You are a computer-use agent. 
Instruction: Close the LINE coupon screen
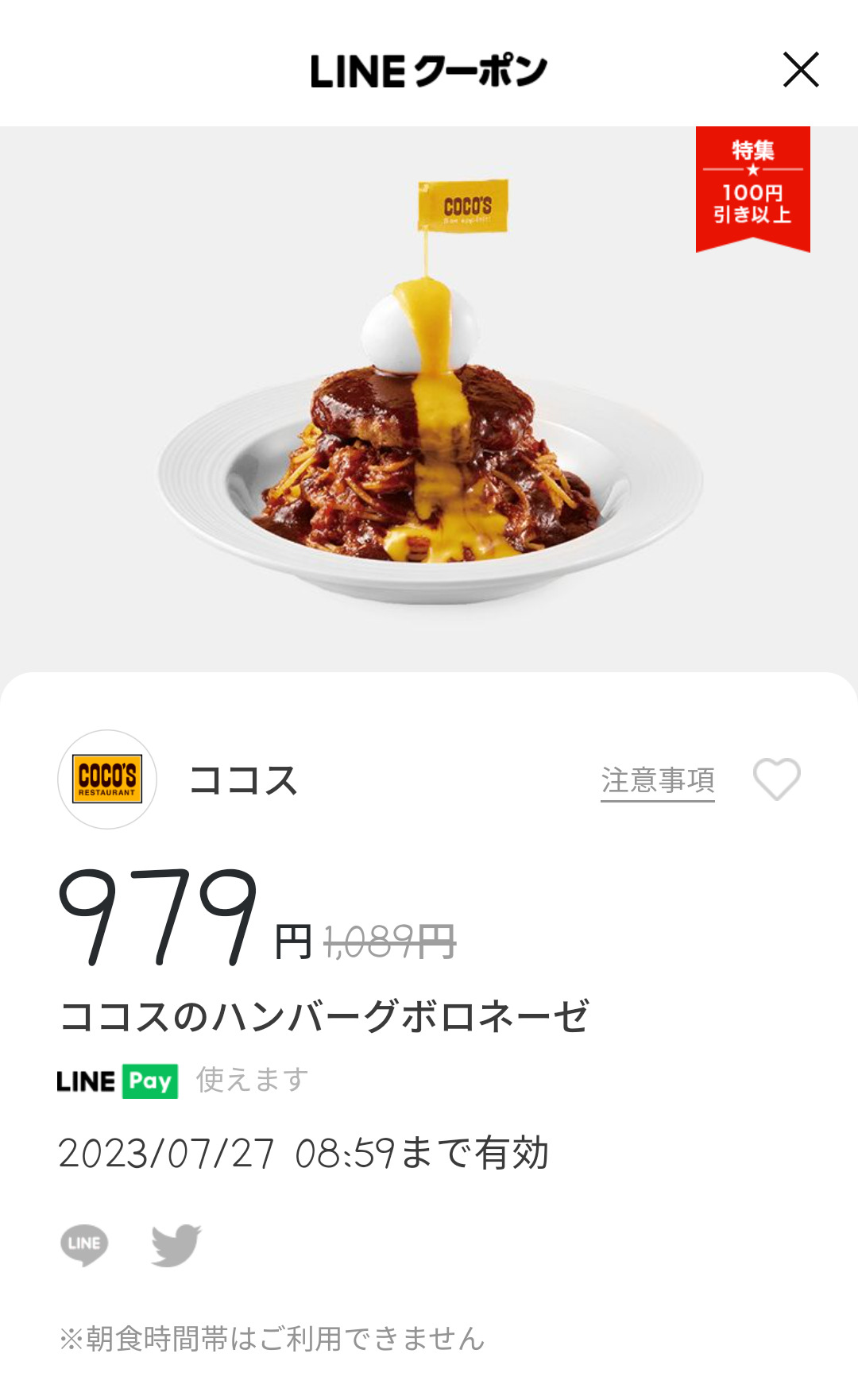[800, 70]
